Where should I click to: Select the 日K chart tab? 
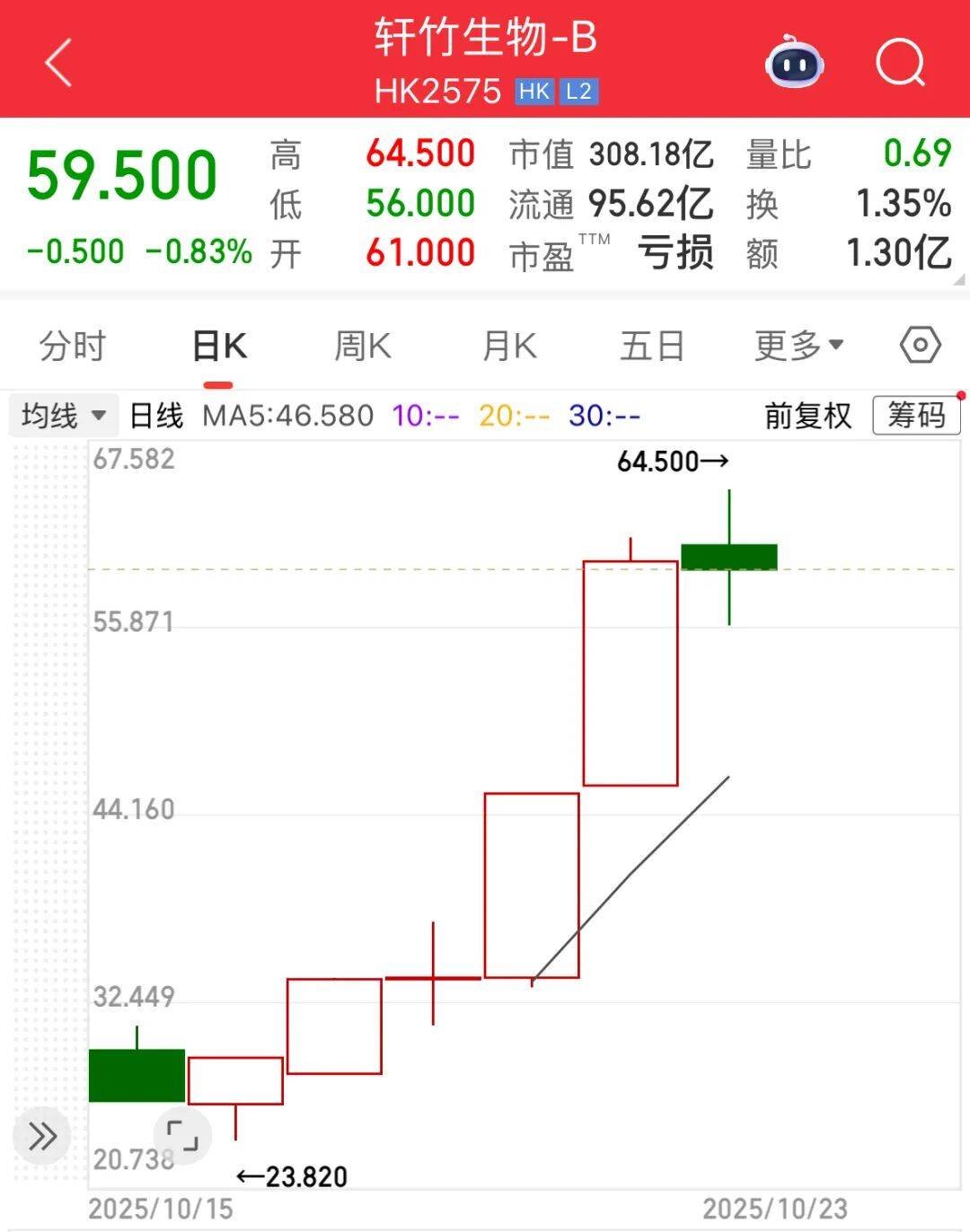(219, 346)
